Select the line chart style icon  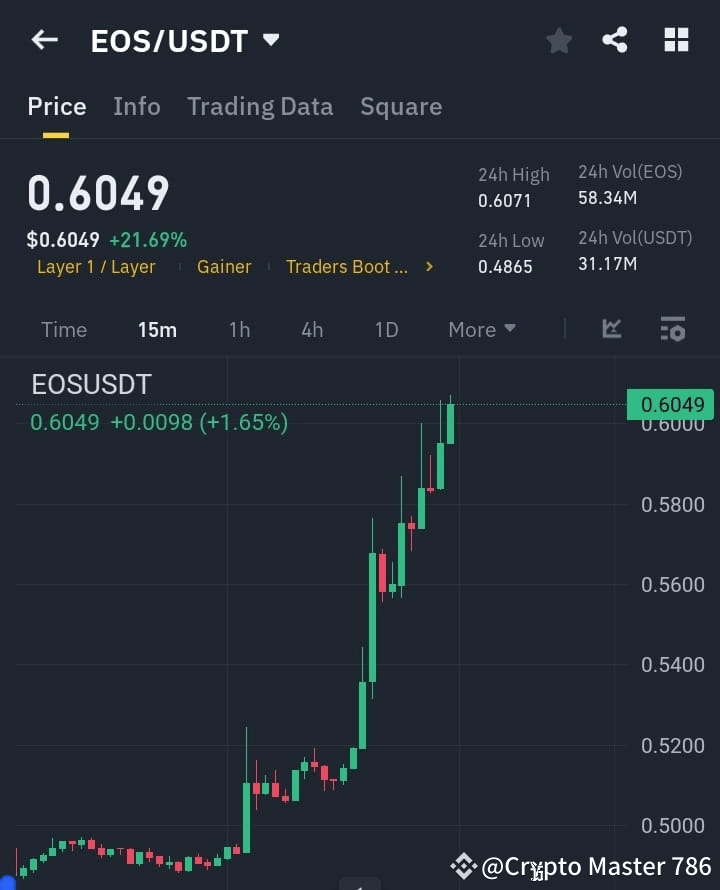tap(611, 329)
